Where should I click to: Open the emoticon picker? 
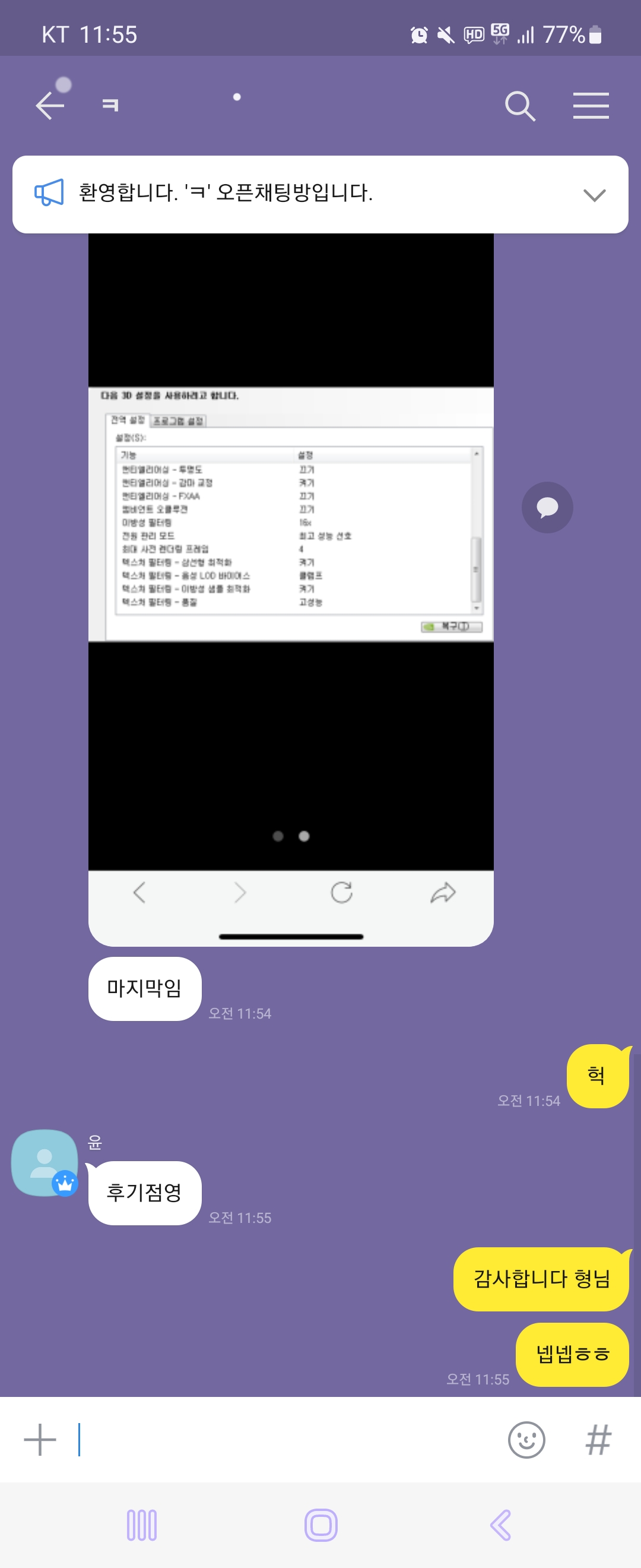coord(526,1440)
